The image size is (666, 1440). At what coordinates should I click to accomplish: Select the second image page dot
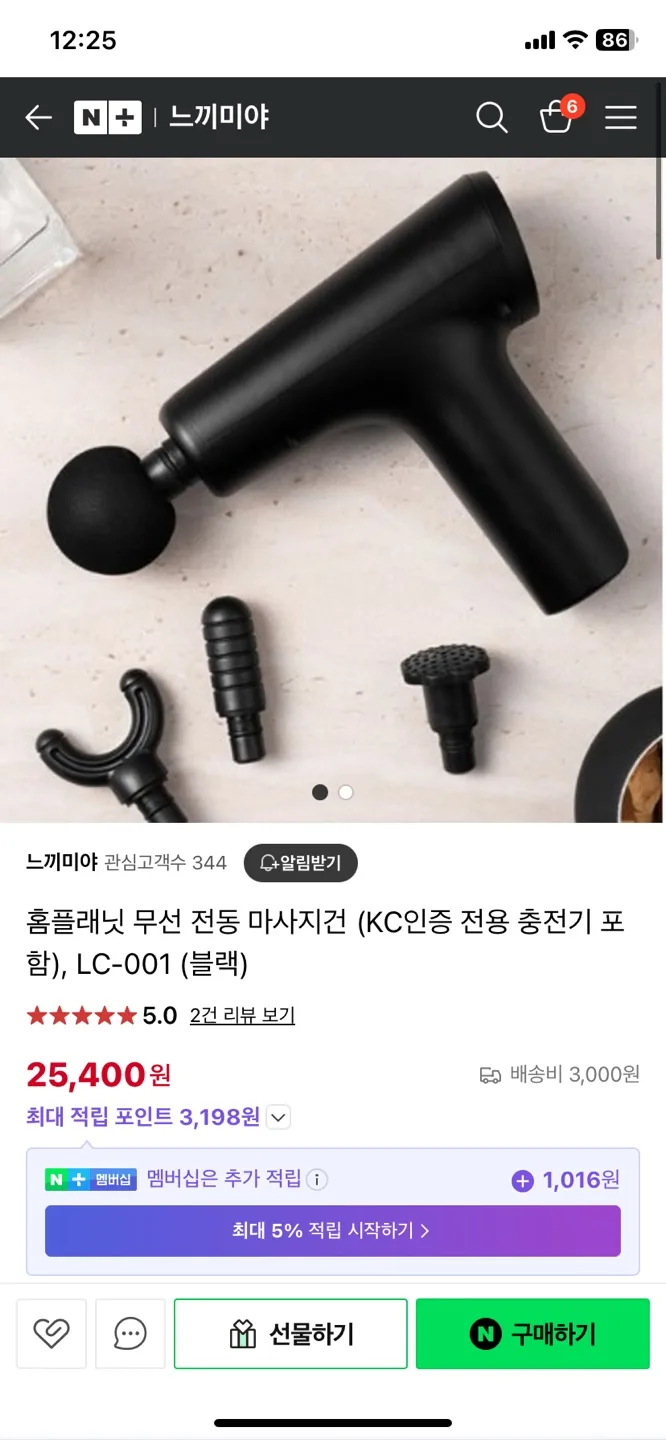tap(346, 792)
